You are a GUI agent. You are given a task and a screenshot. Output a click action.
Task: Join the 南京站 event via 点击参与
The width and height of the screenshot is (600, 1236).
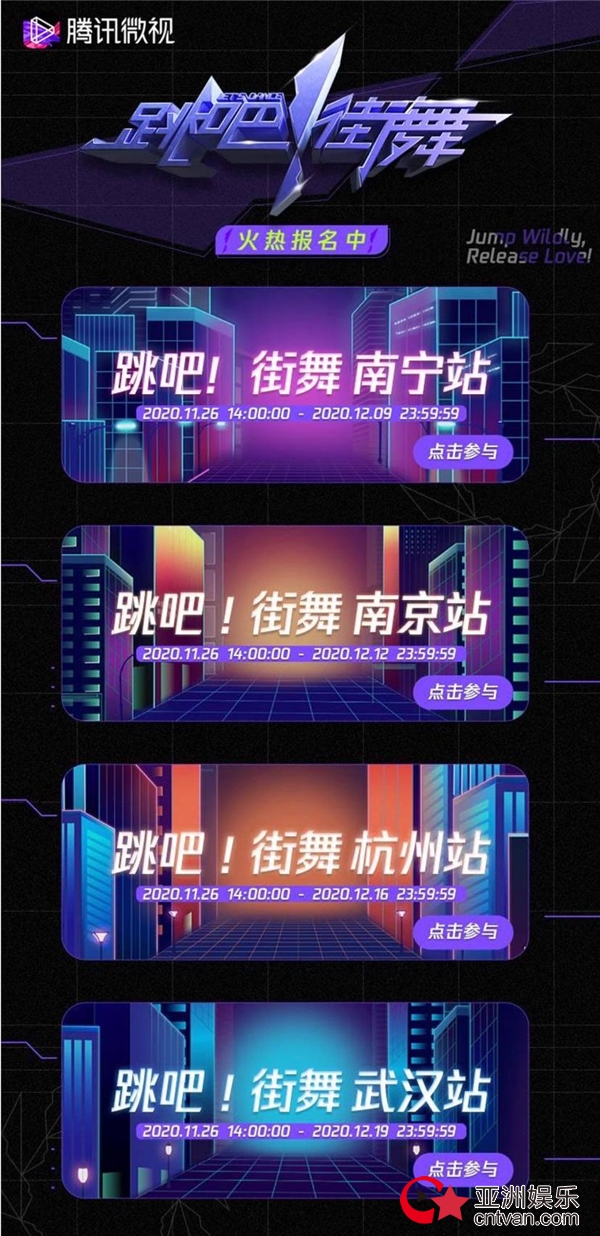pos(462,691)
